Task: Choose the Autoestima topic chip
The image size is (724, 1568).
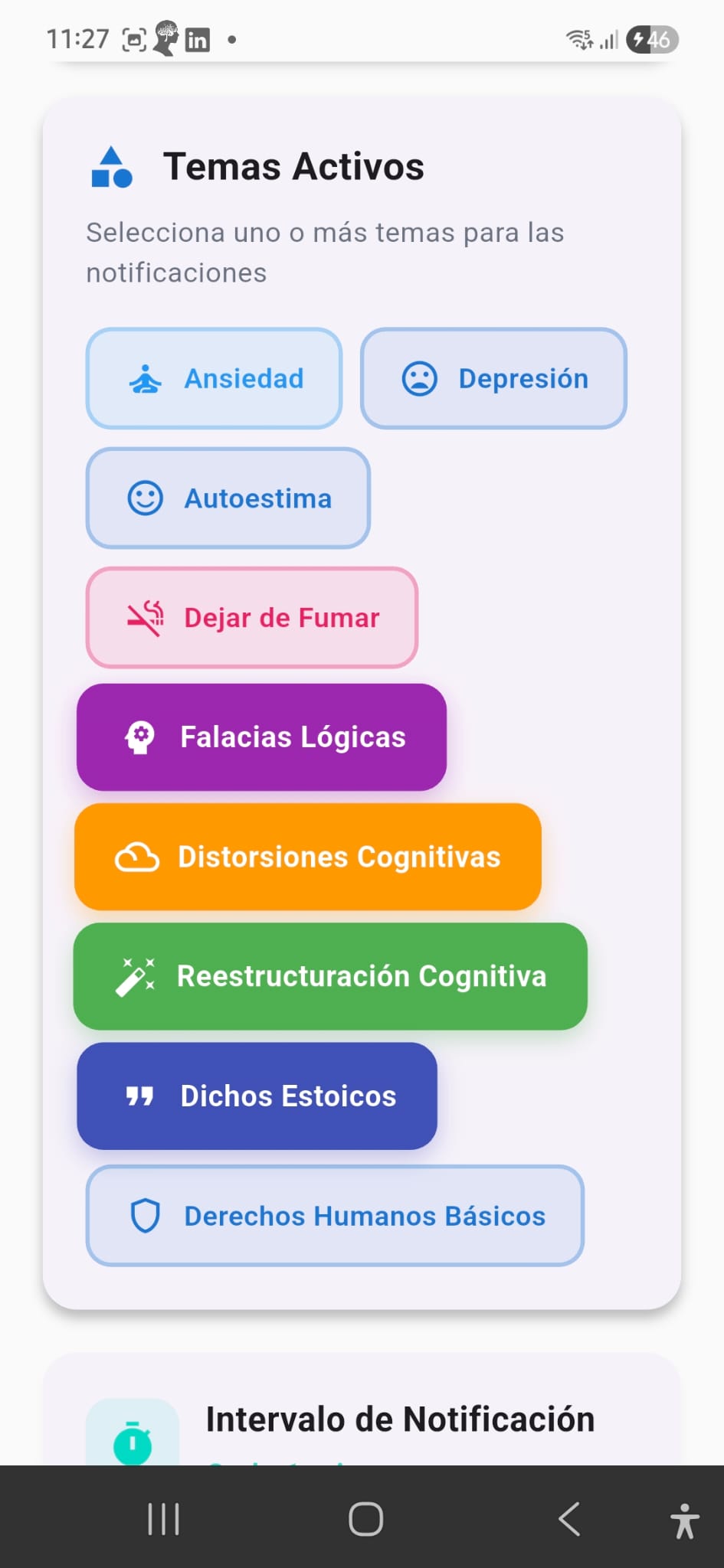Action: click(x=228, y=498)
